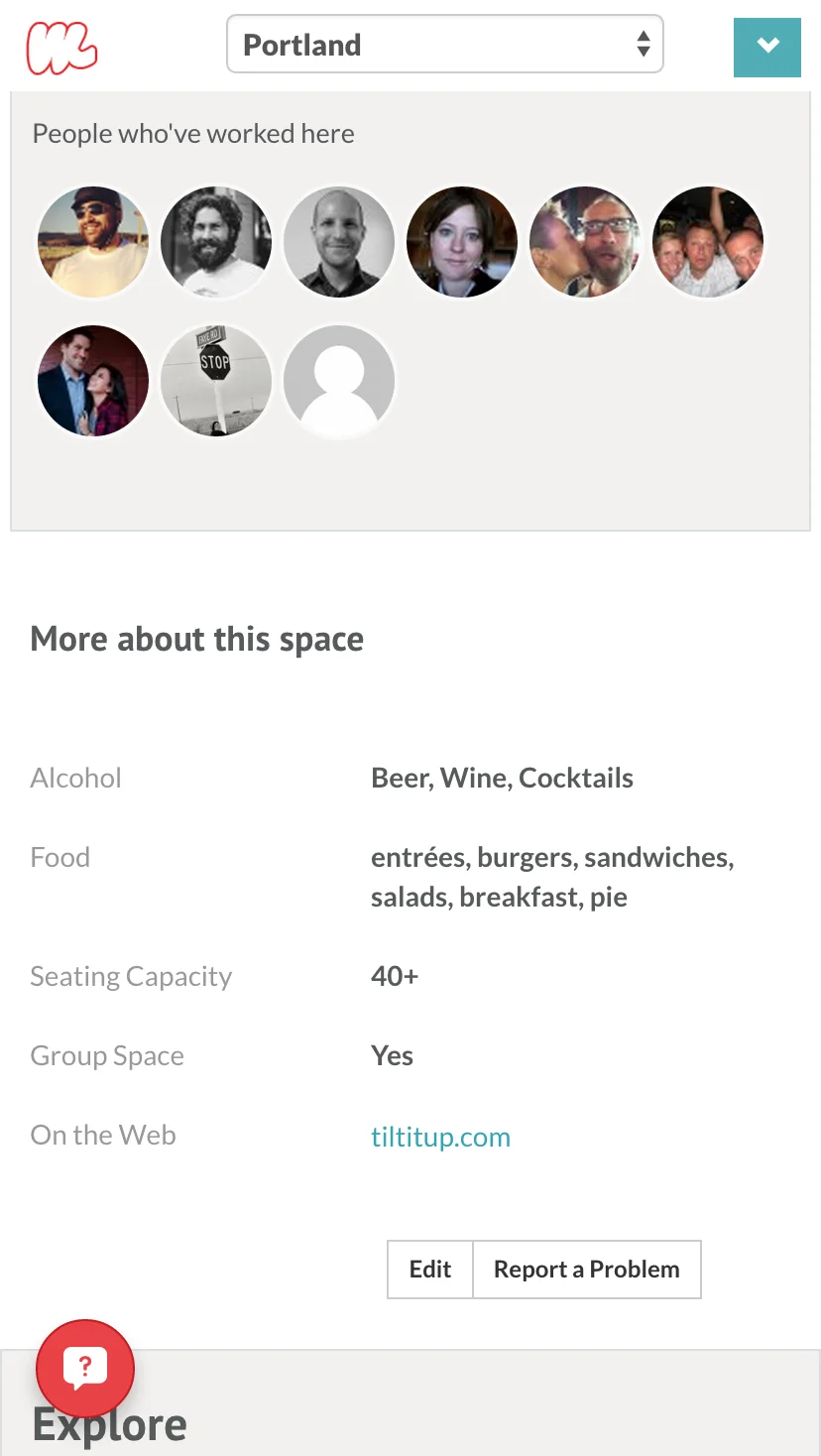The height and width of the screenshot is (1456, 821).
Task: Open the default blank avatar placeholder
Action: [339, 381]
